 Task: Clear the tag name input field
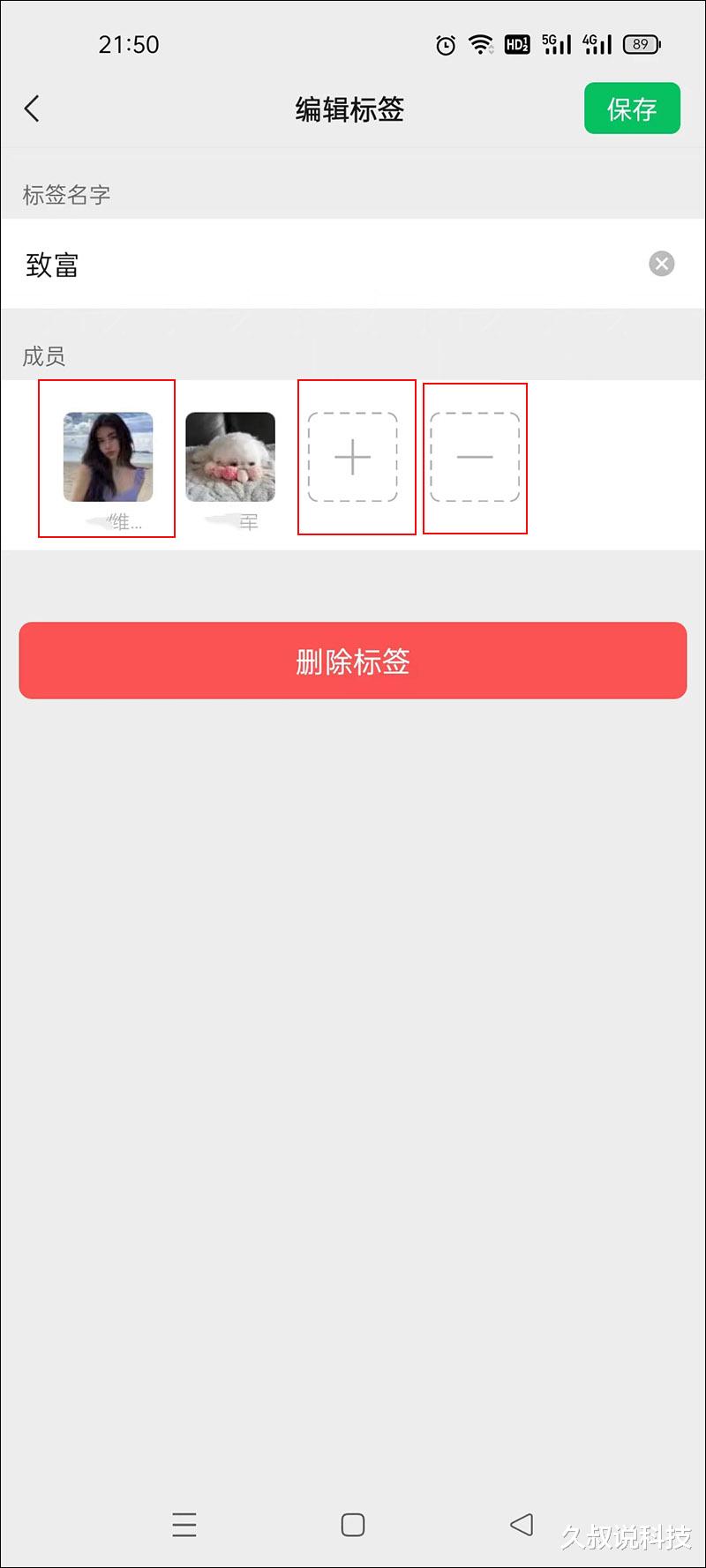[x=662, y=265]
